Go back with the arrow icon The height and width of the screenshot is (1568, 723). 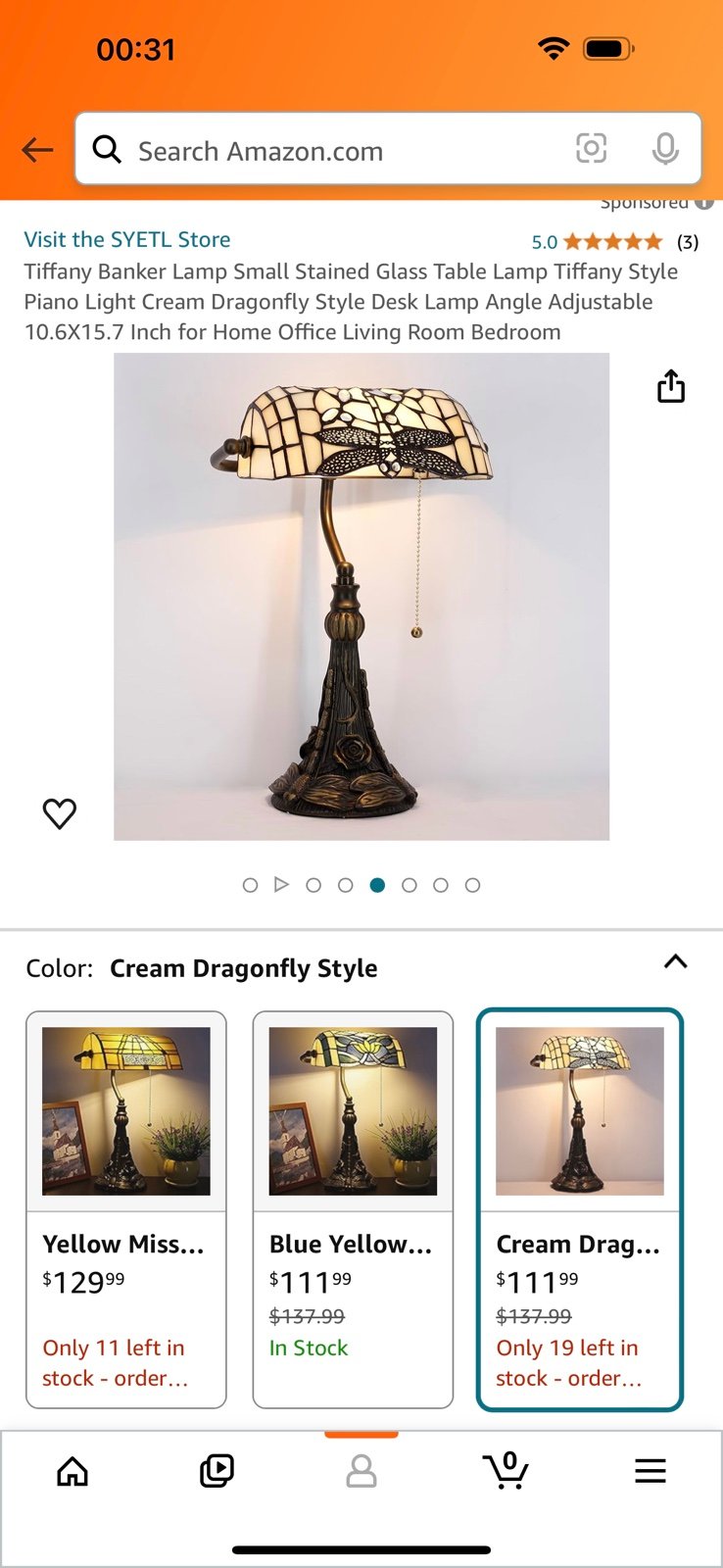(37, 150)
